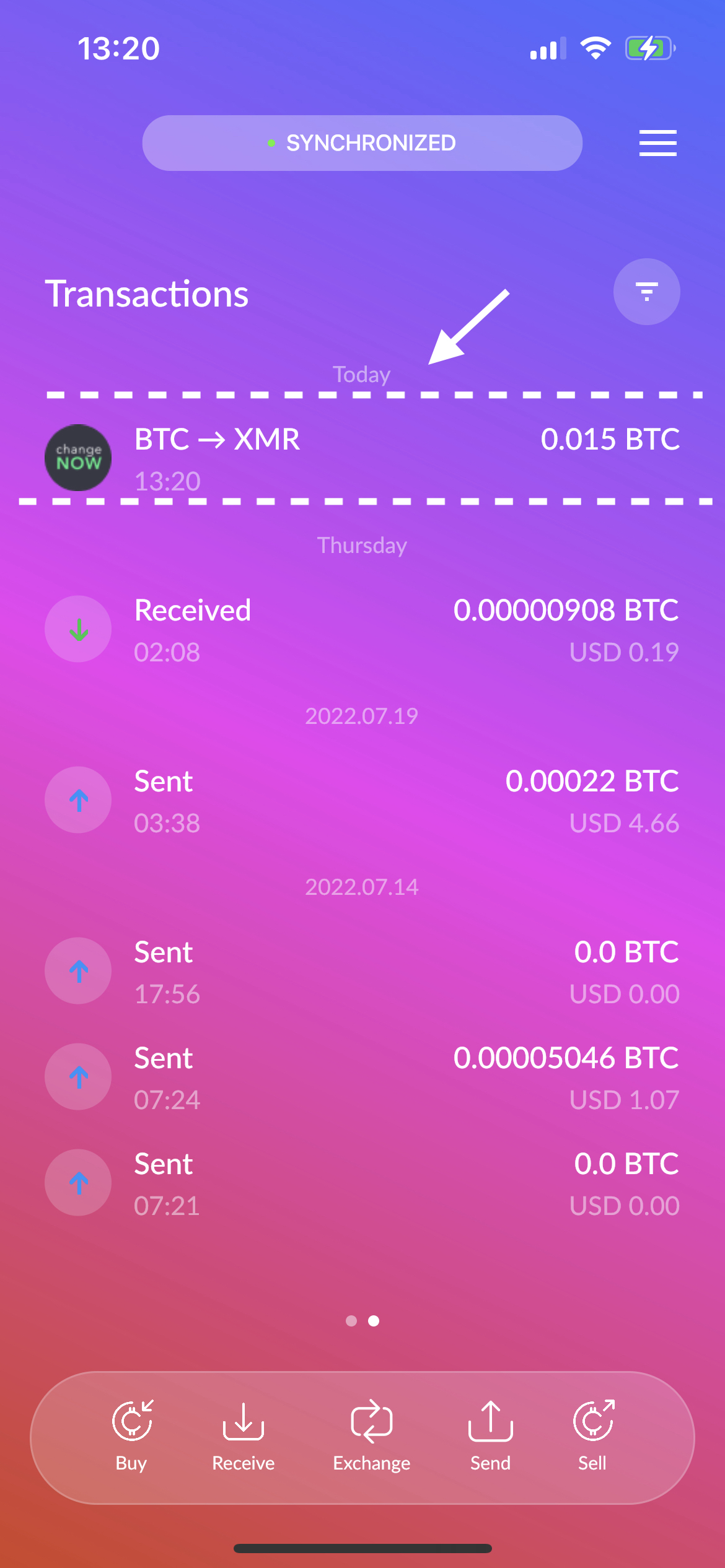Go to Exchange
The image size is (725, 1568).
(371, 1436)
